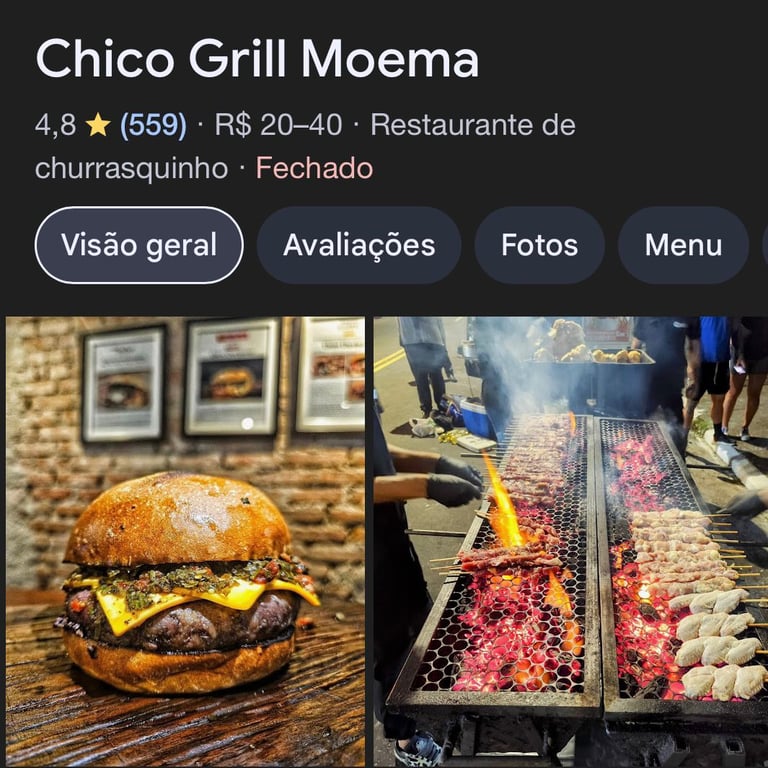The image size is (768, 768).
Task: Switch to the Avaliações tab
Action: click(359, 245)
